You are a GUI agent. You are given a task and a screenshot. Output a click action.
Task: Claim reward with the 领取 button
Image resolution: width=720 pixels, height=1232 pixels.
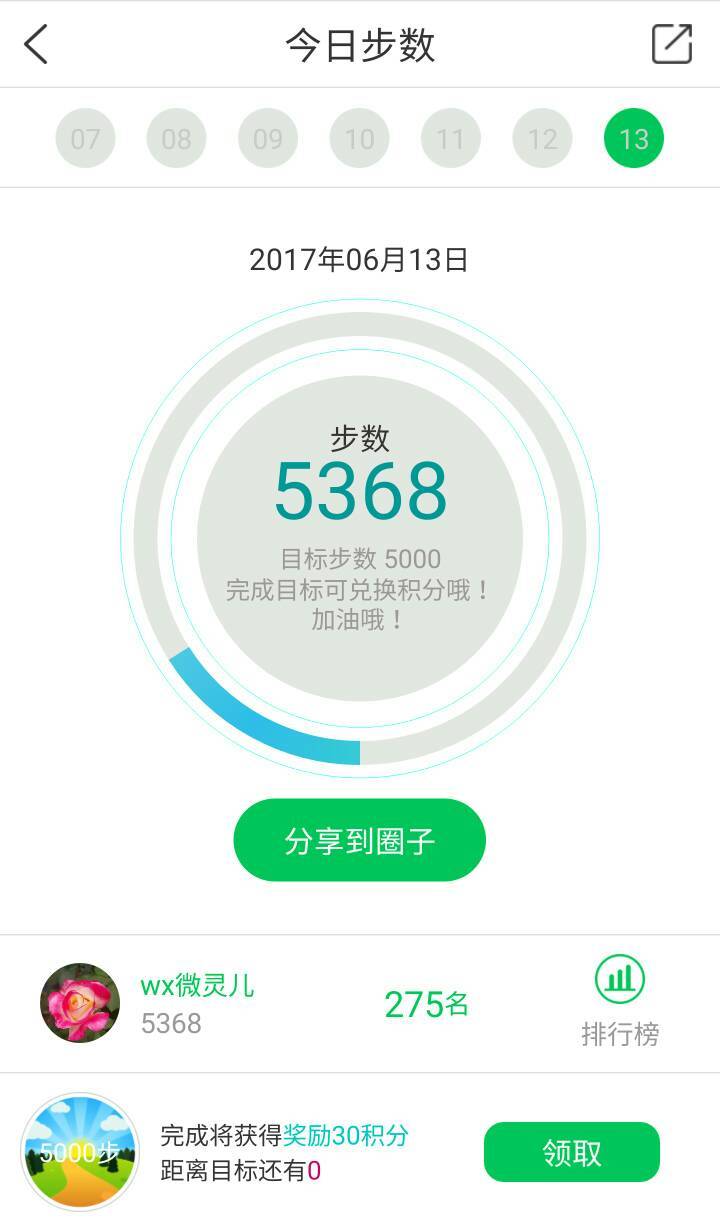click(572, 1152)
